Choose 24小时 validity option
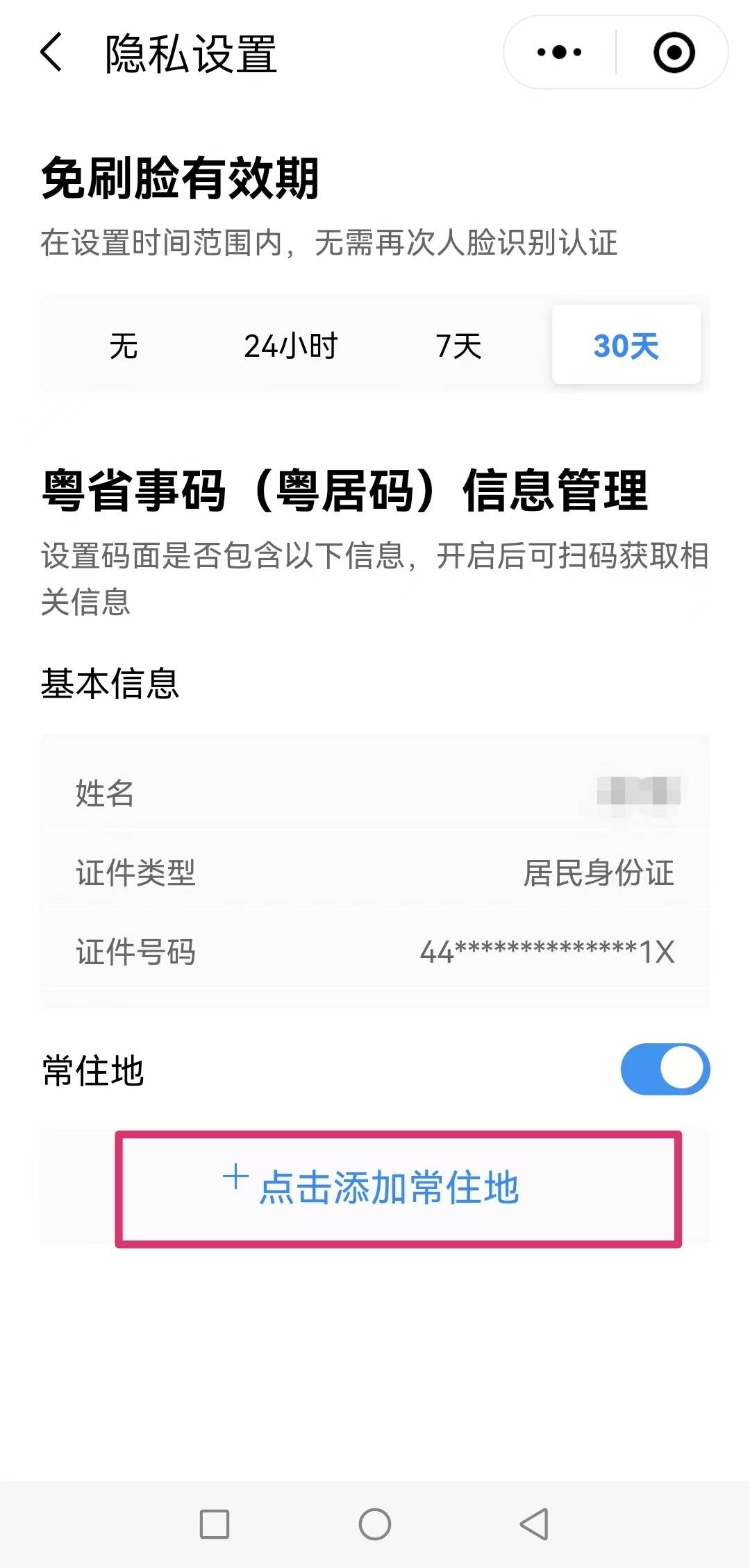Image resolution: width=750 pixels, height=1568 pixels. 292,346
